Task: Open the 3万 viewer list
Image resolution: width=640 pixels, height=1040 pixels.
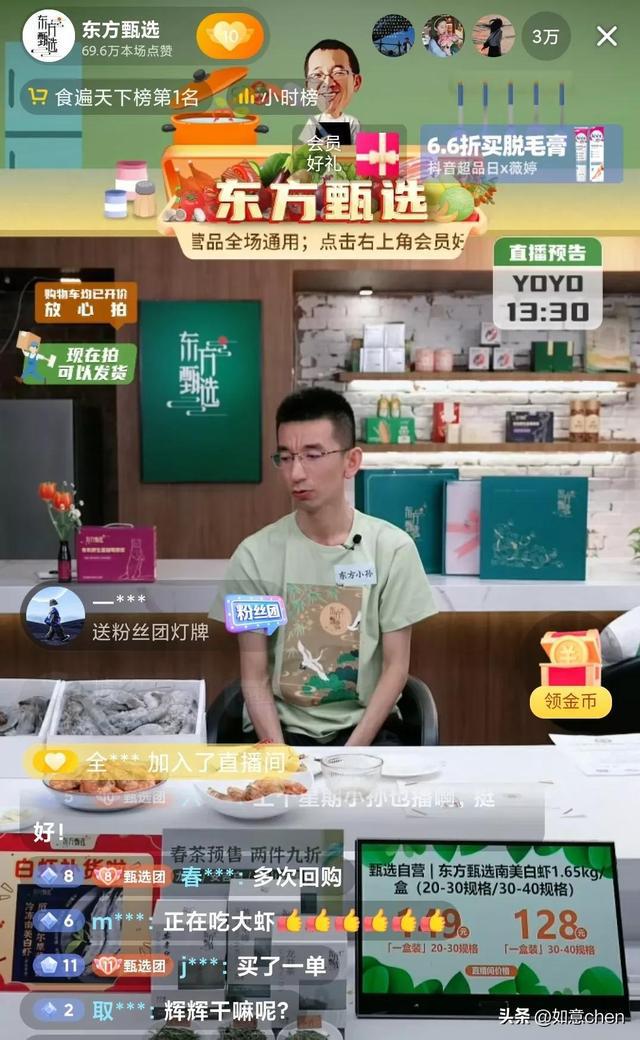Action: pyautogui.click(x=546, y=37)
